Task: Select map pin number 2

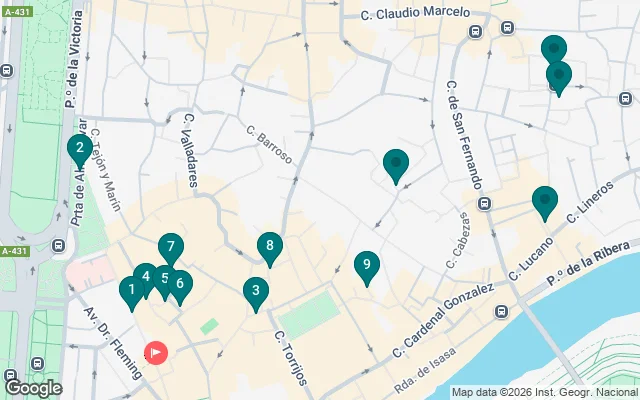Action: click(80, 148)
